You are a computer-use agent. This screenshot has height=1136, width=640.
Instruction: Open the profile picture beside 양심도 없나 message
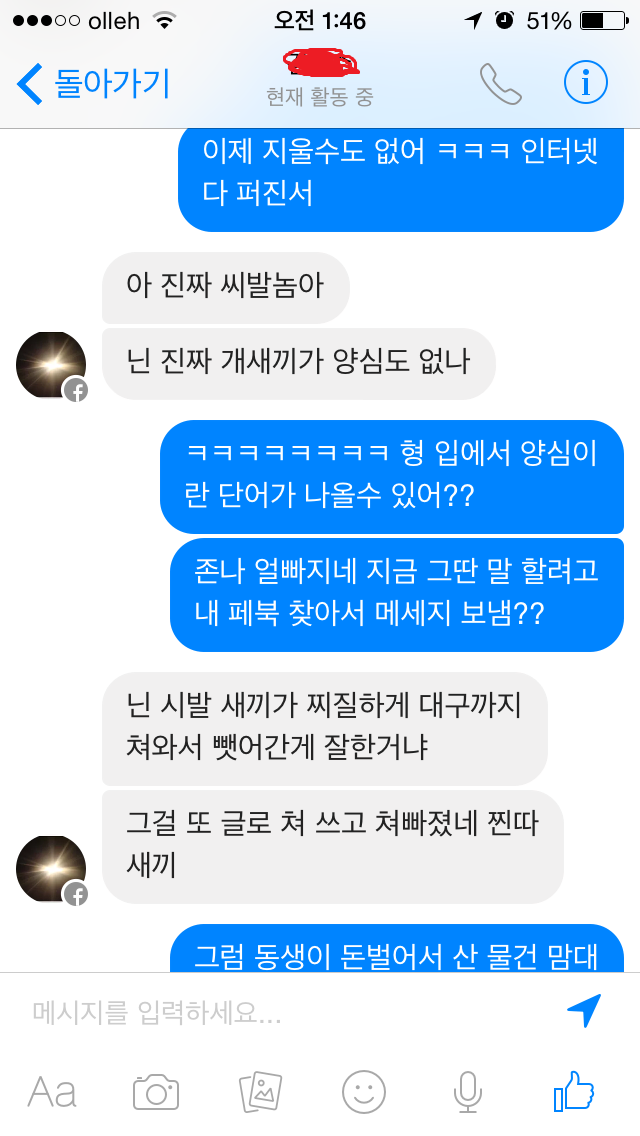(x=51, y=366)
